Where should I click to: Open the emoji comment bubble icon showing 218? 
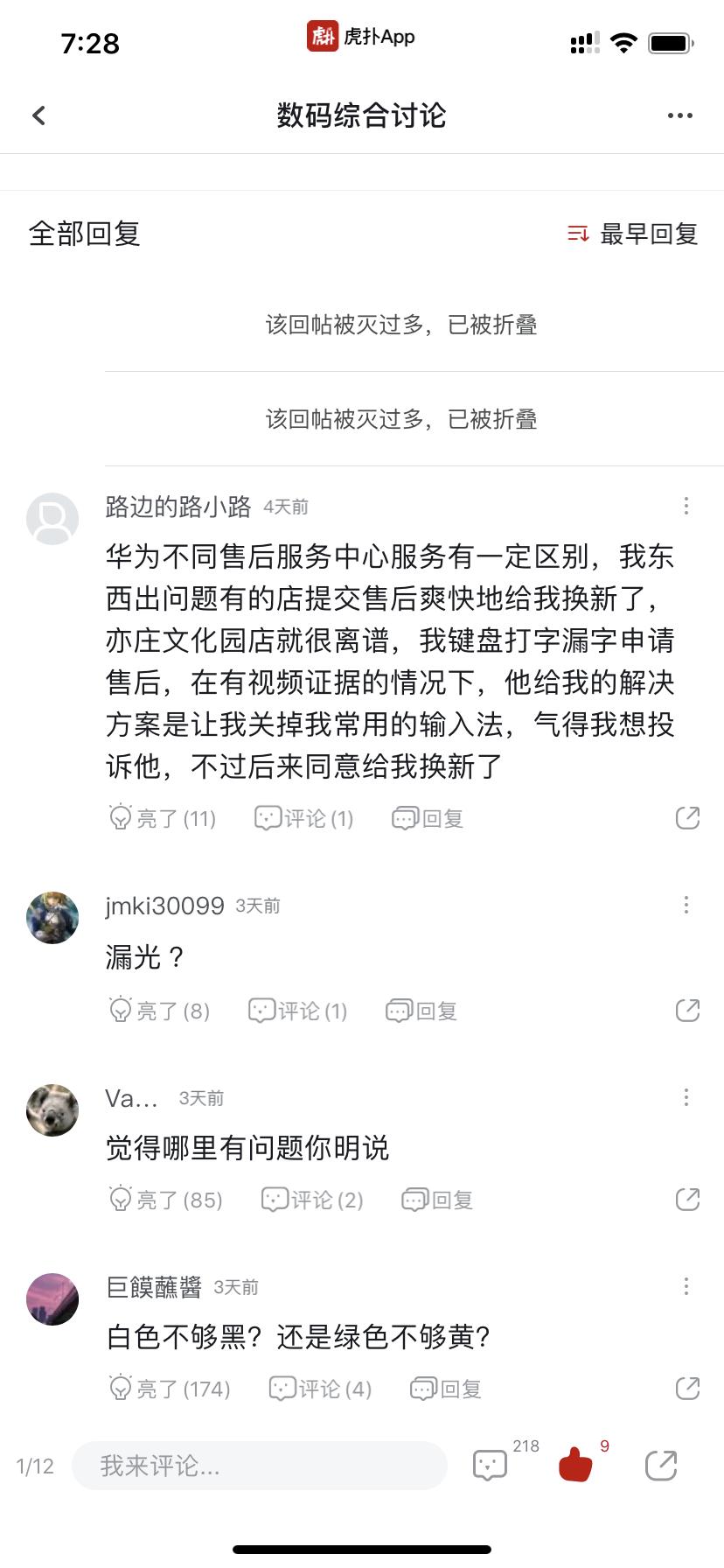click(x=491, y=1465)
